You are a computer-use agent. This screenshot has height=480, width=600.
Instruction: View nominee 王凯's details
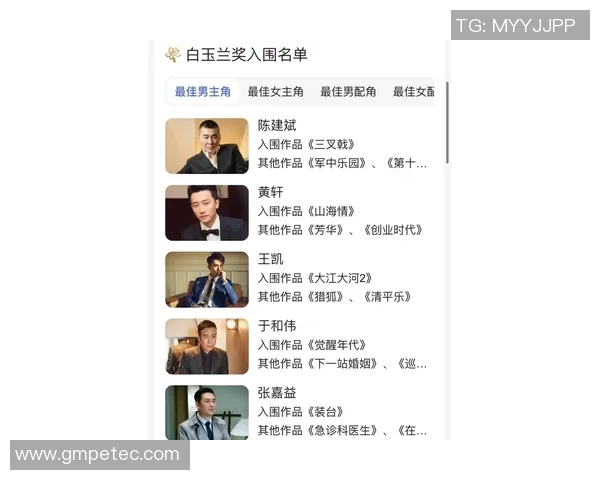click(271, 259)
